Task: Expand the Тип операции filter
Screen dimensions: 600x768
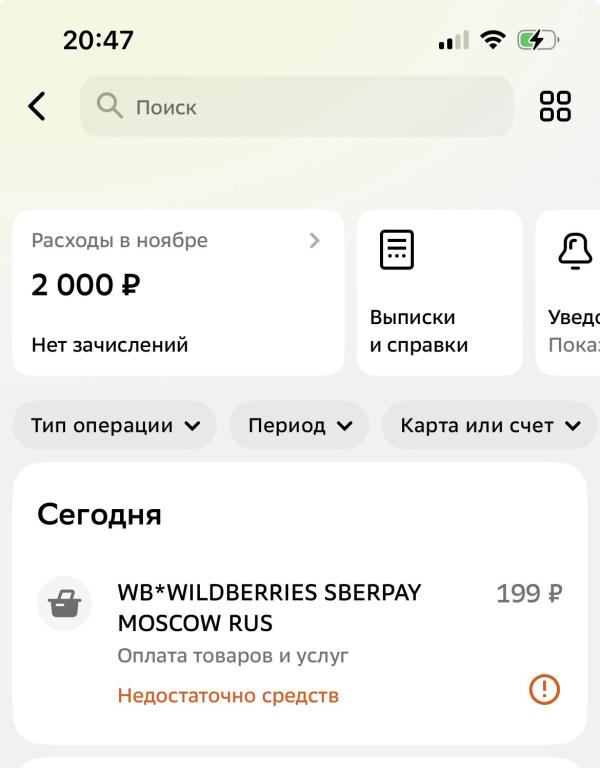Action: (x=115, y=425)
